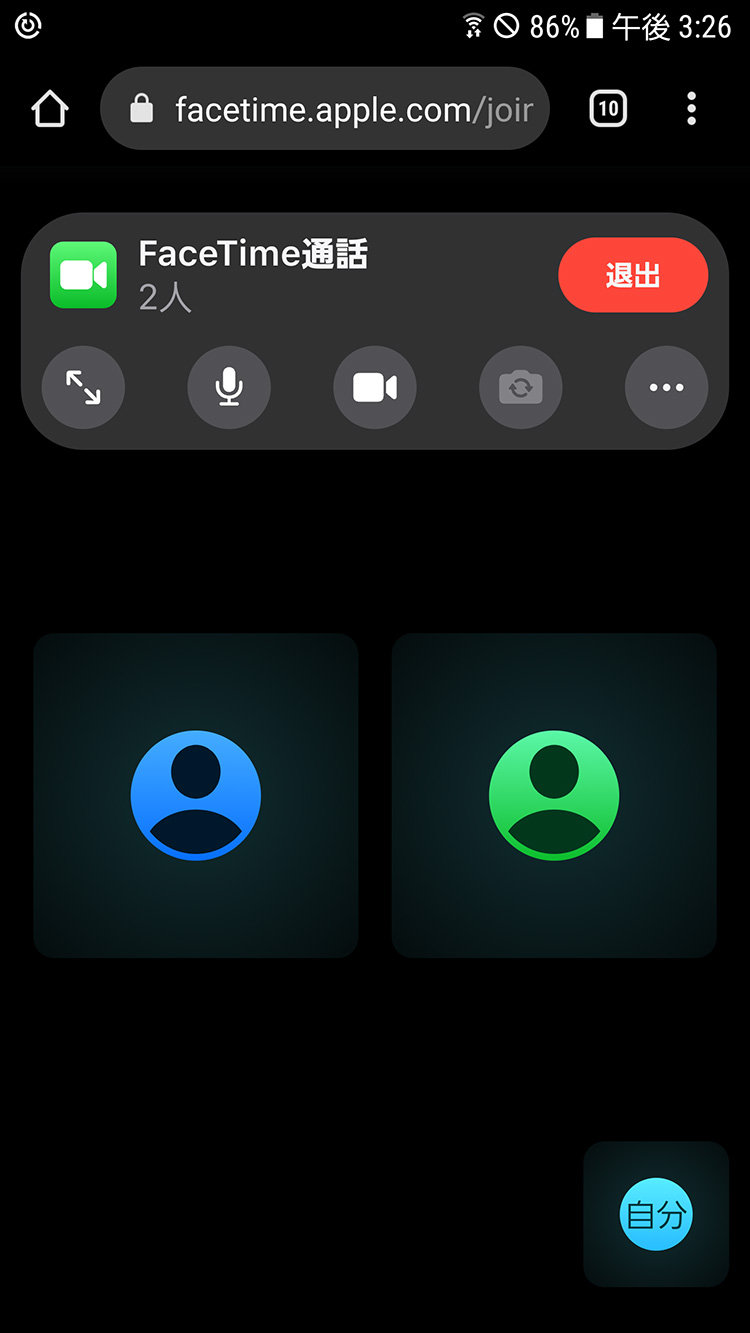Viewport: 750px width, 1333px height.
Task: Edit the facetime.apple.com address bar
Action: [325, 109]
